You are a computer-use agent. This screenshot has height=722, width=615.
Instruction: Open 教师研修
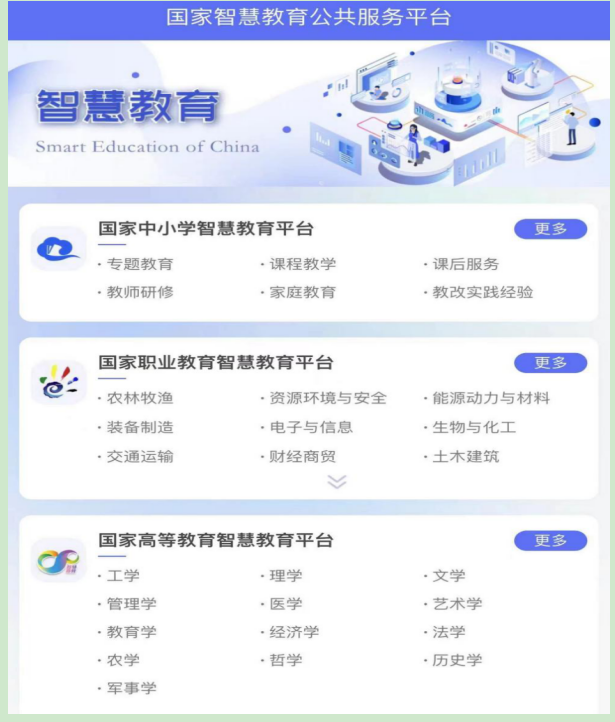tap(140, 292)
